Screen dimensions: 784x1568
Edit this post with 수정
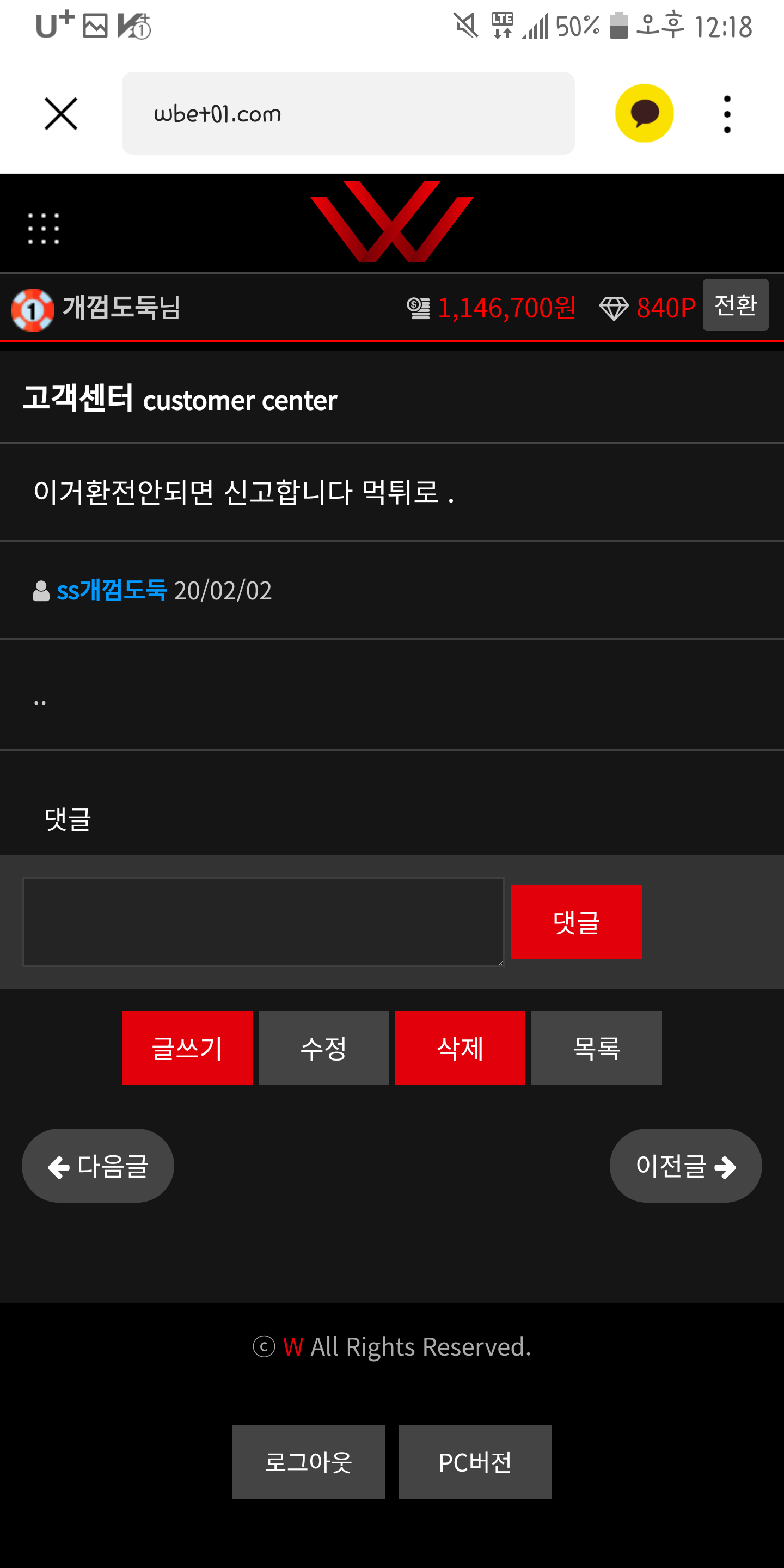(x=323, y=1048)
